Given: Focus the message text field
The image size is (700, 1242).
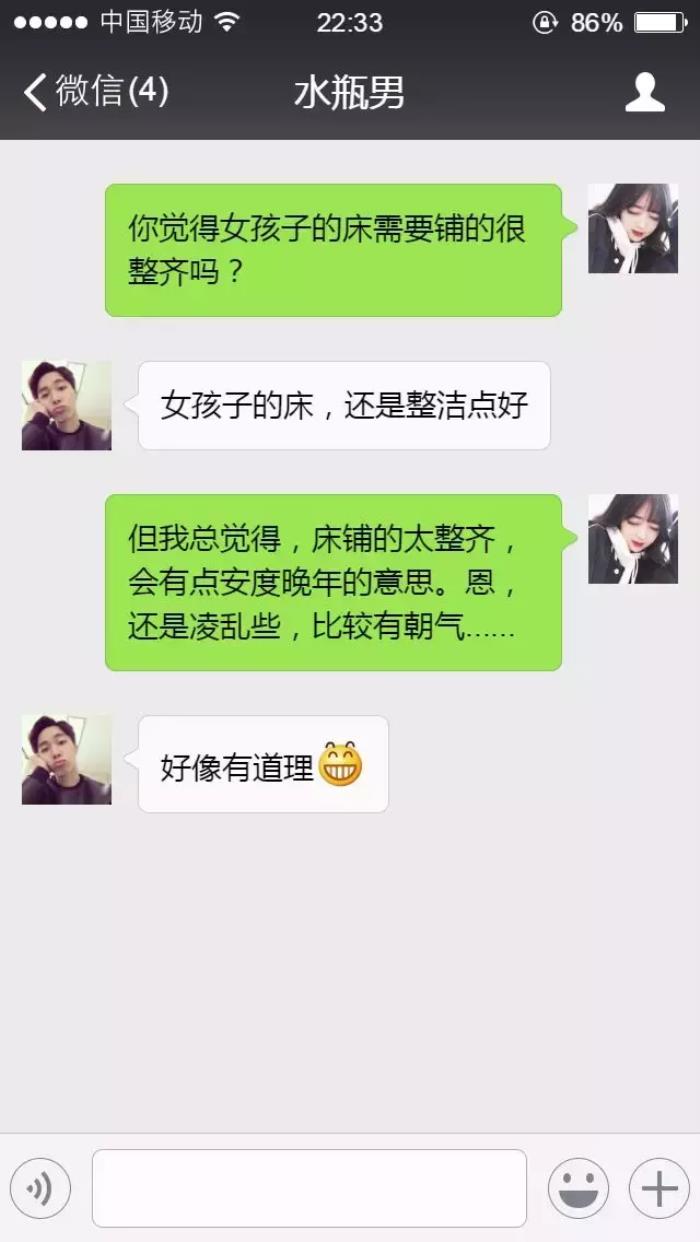Looking at the screenshot, I should (309, 1188).
